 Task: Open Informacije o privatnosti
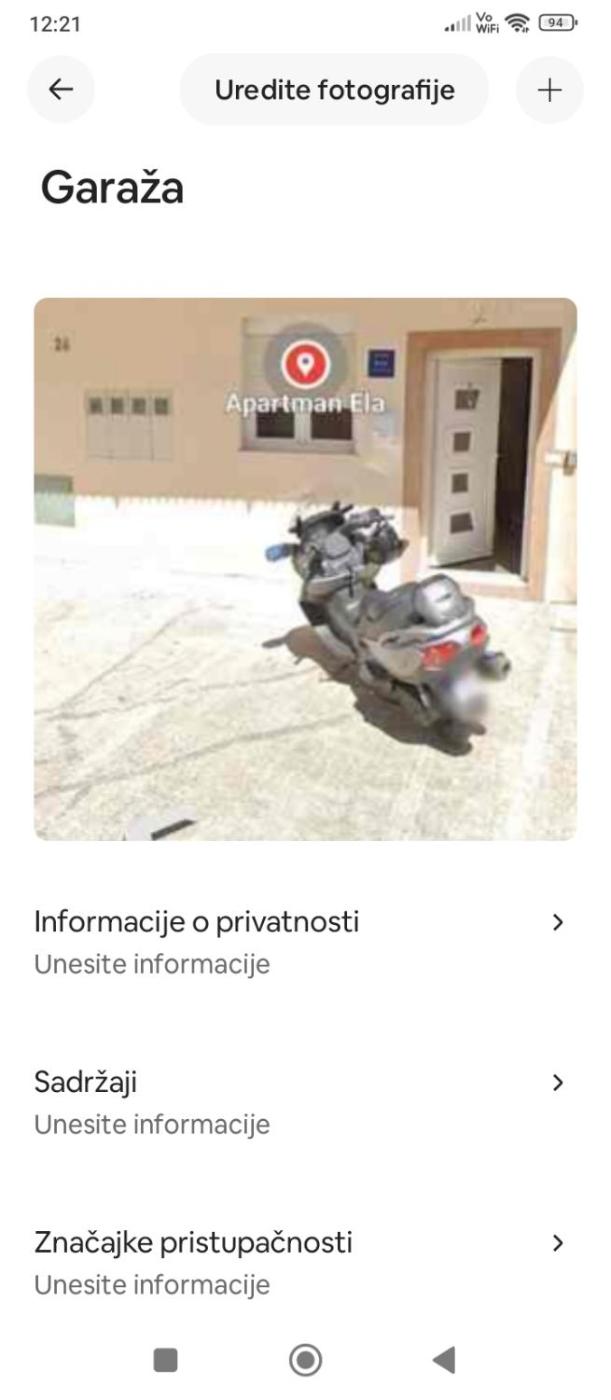click(300, 940)
